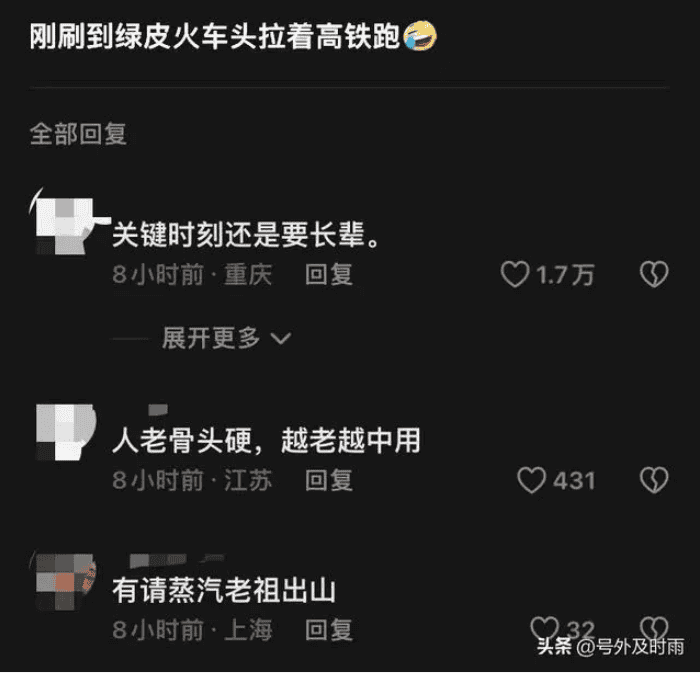Dislike the comment '人老骨头硬，越老越中用'
The image size is (700, 673).
[x=653, y=481]
